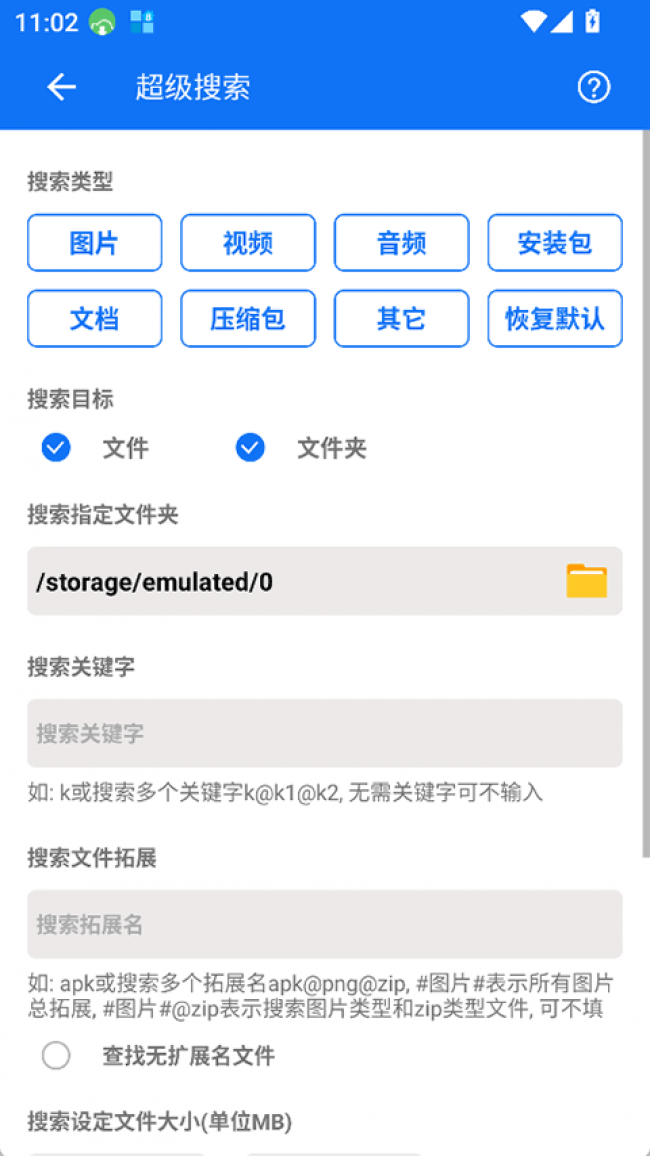650x1156 pixels.
Task: Select the 图片 search type
Action: point(94,243)
